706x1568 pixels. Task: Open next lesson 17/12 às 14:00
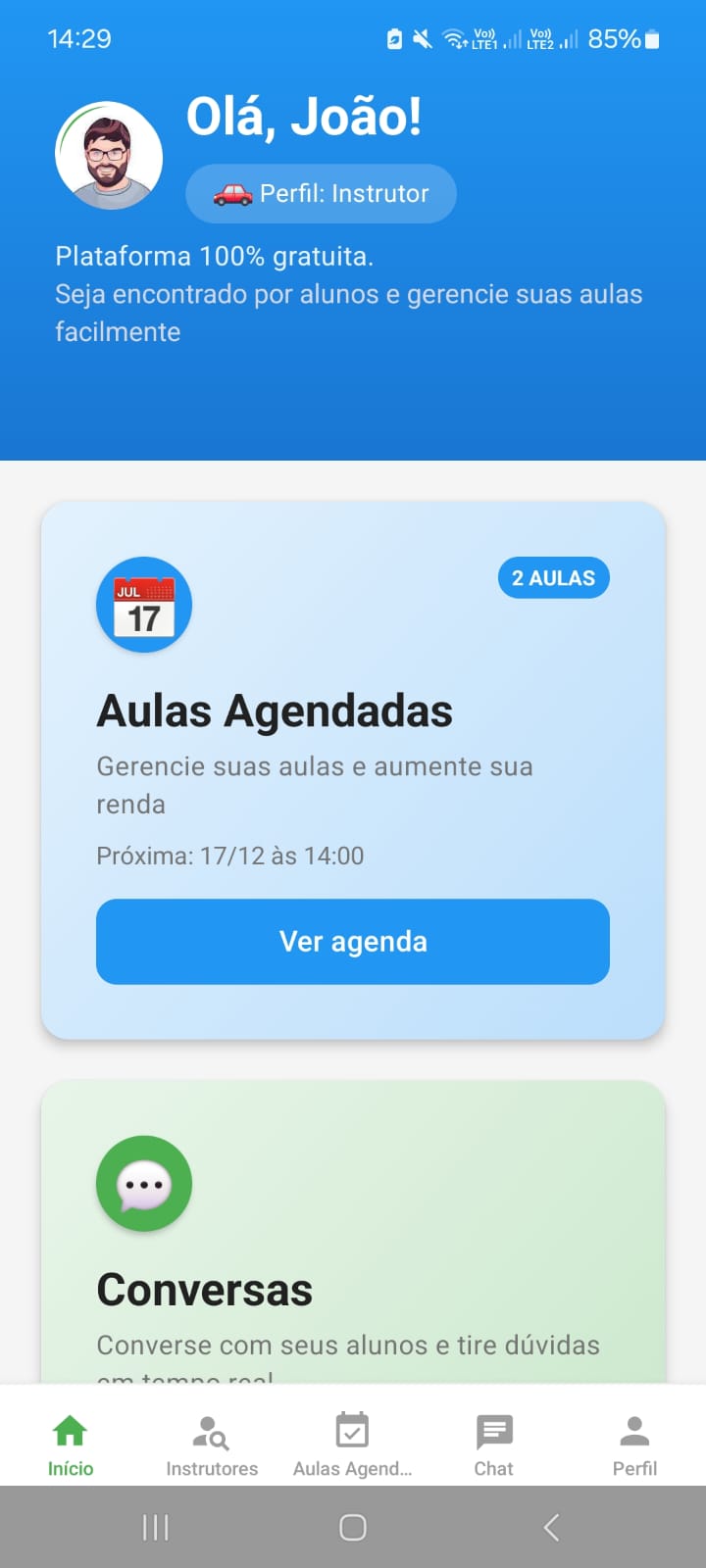(x=229, y=856)
